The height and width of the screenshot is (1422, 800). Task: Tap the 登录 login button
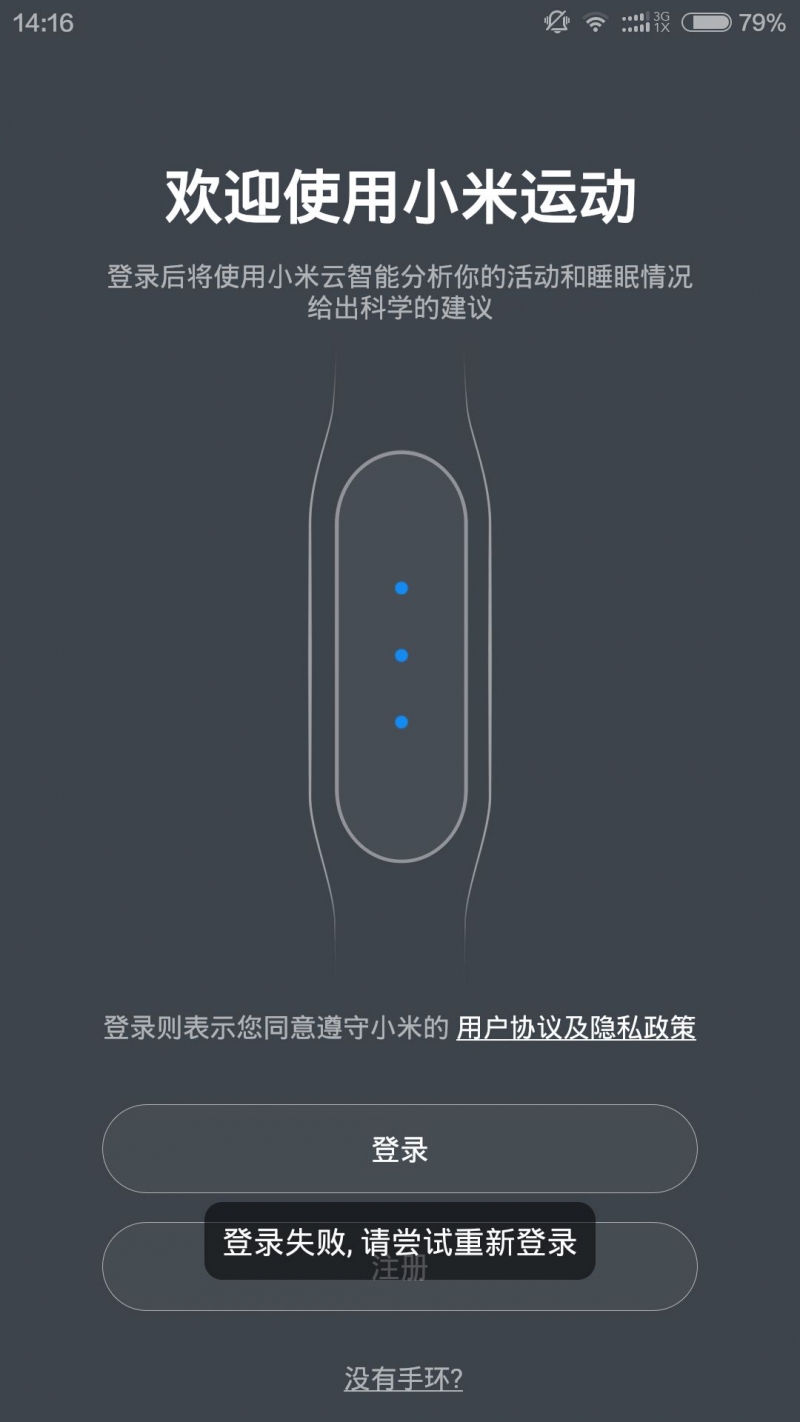(400, 1148)
